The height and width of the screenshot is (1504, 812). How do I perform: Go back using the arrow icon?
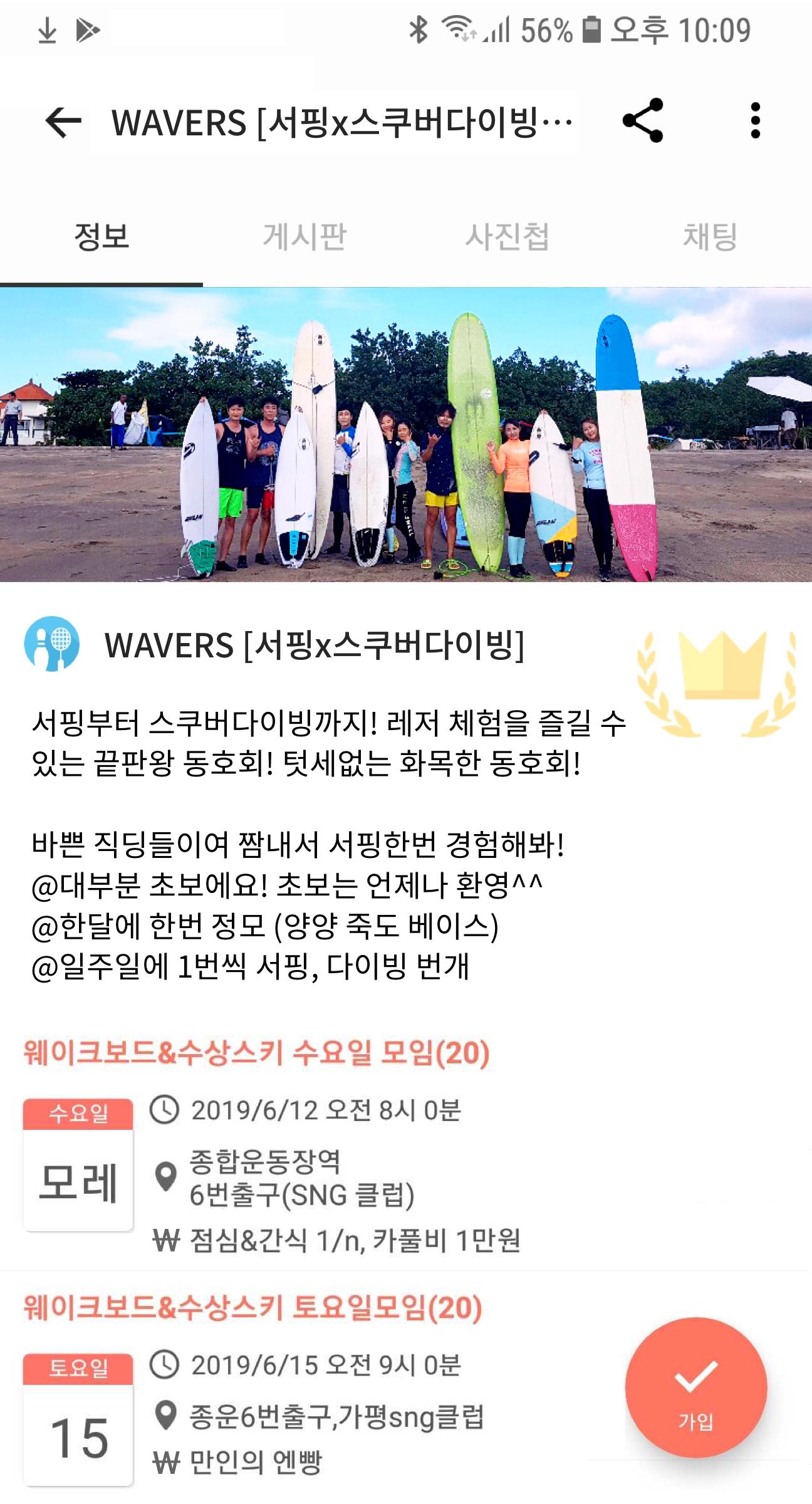(63, 122)
